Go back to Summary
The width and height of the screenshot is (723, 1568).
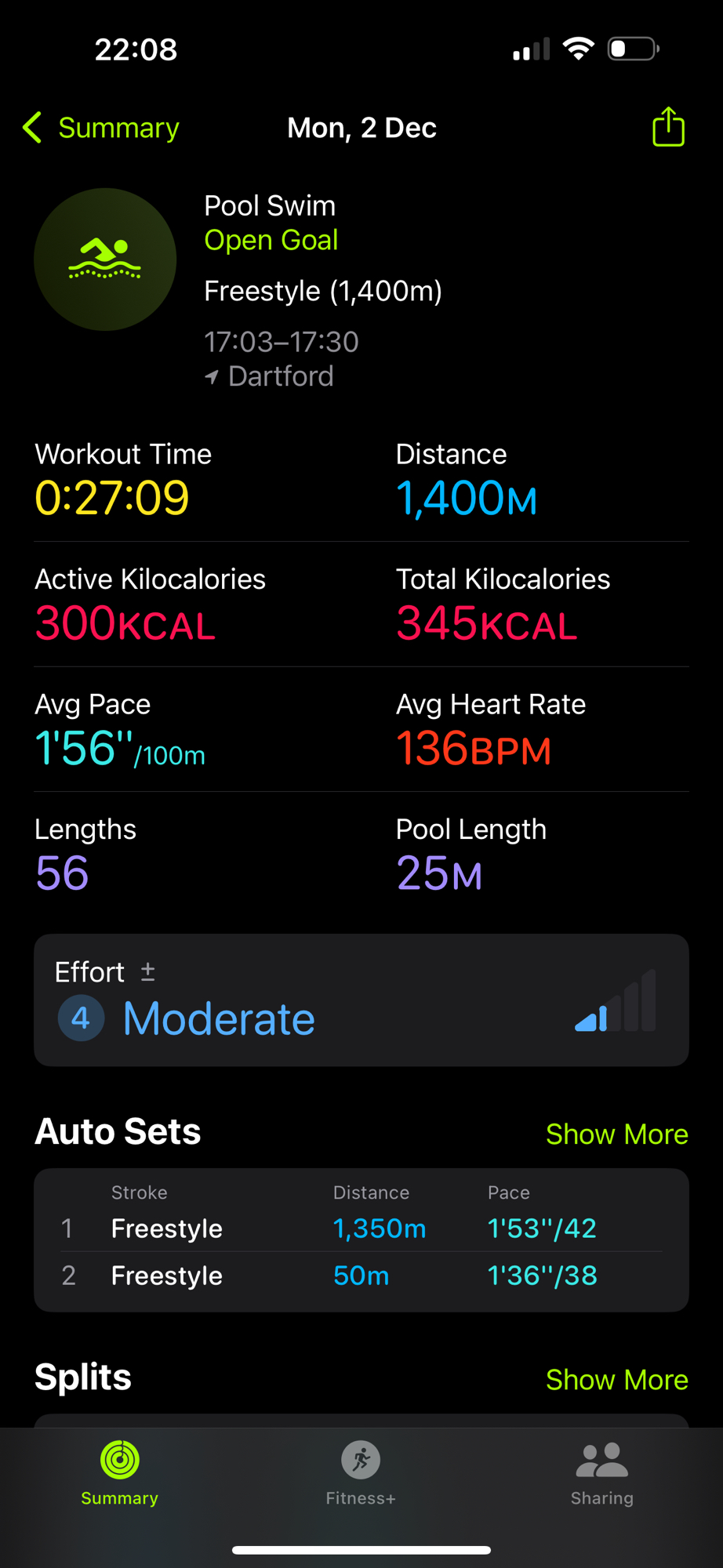click(102, 128)
